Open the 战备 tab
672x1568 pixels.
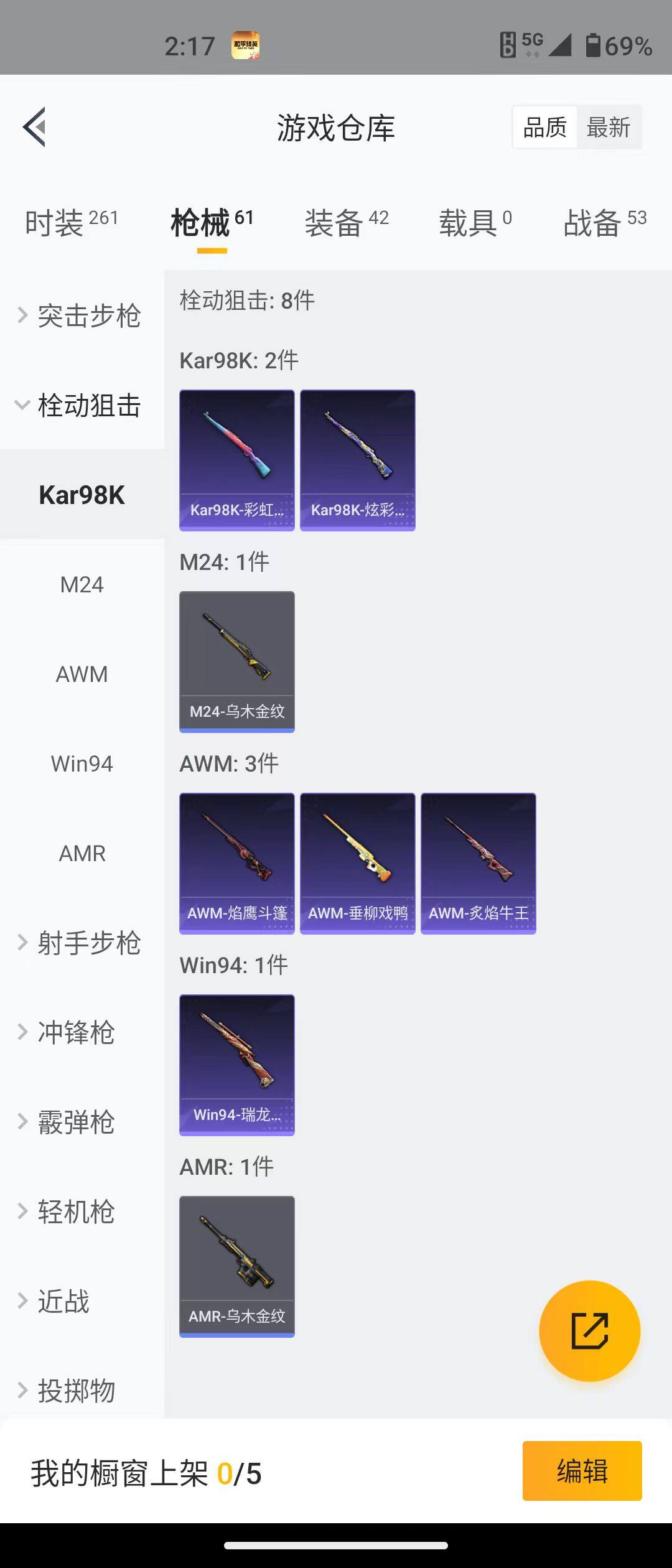point(604,222)
